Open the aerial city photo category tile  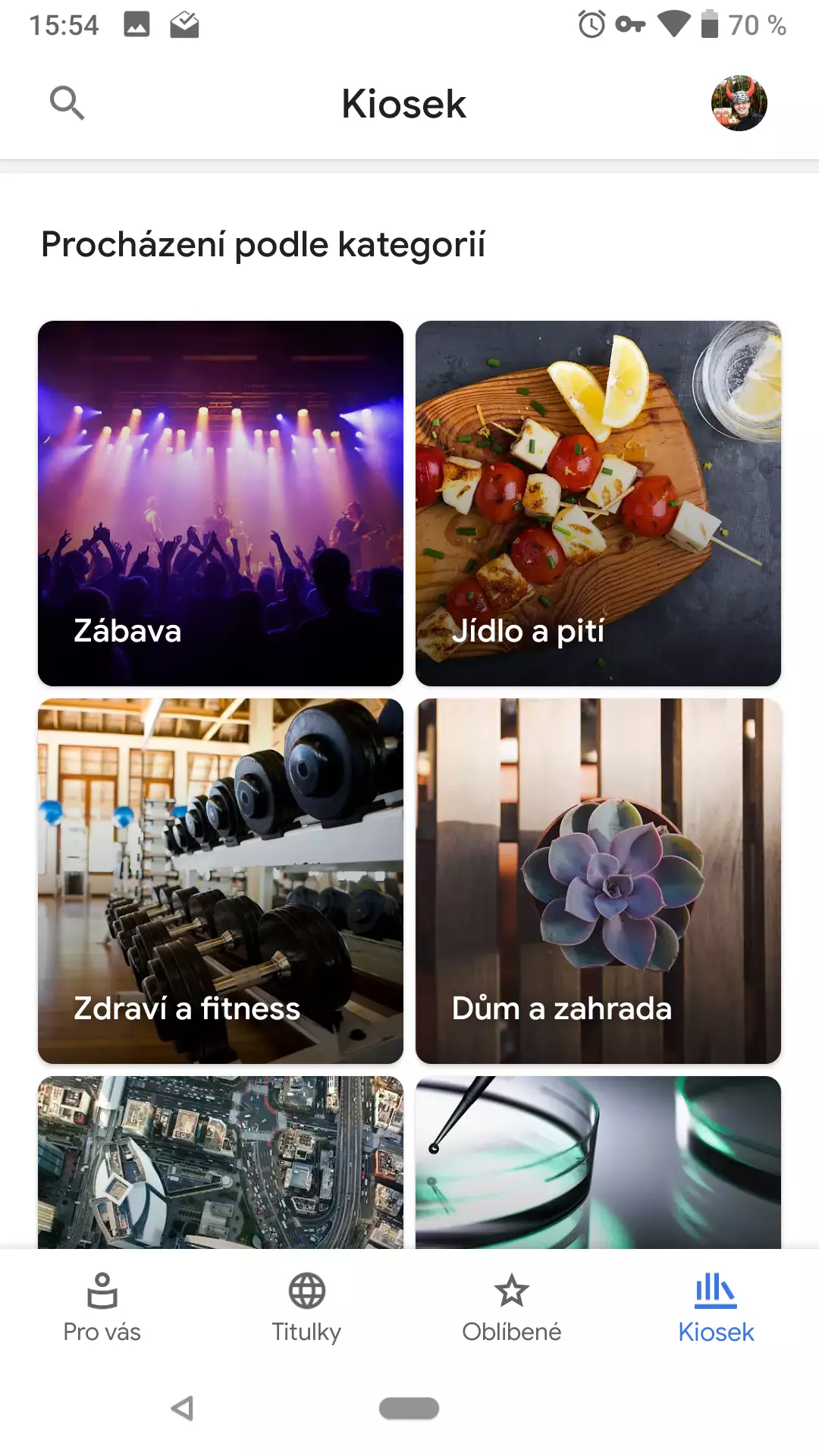[221, 1163]
